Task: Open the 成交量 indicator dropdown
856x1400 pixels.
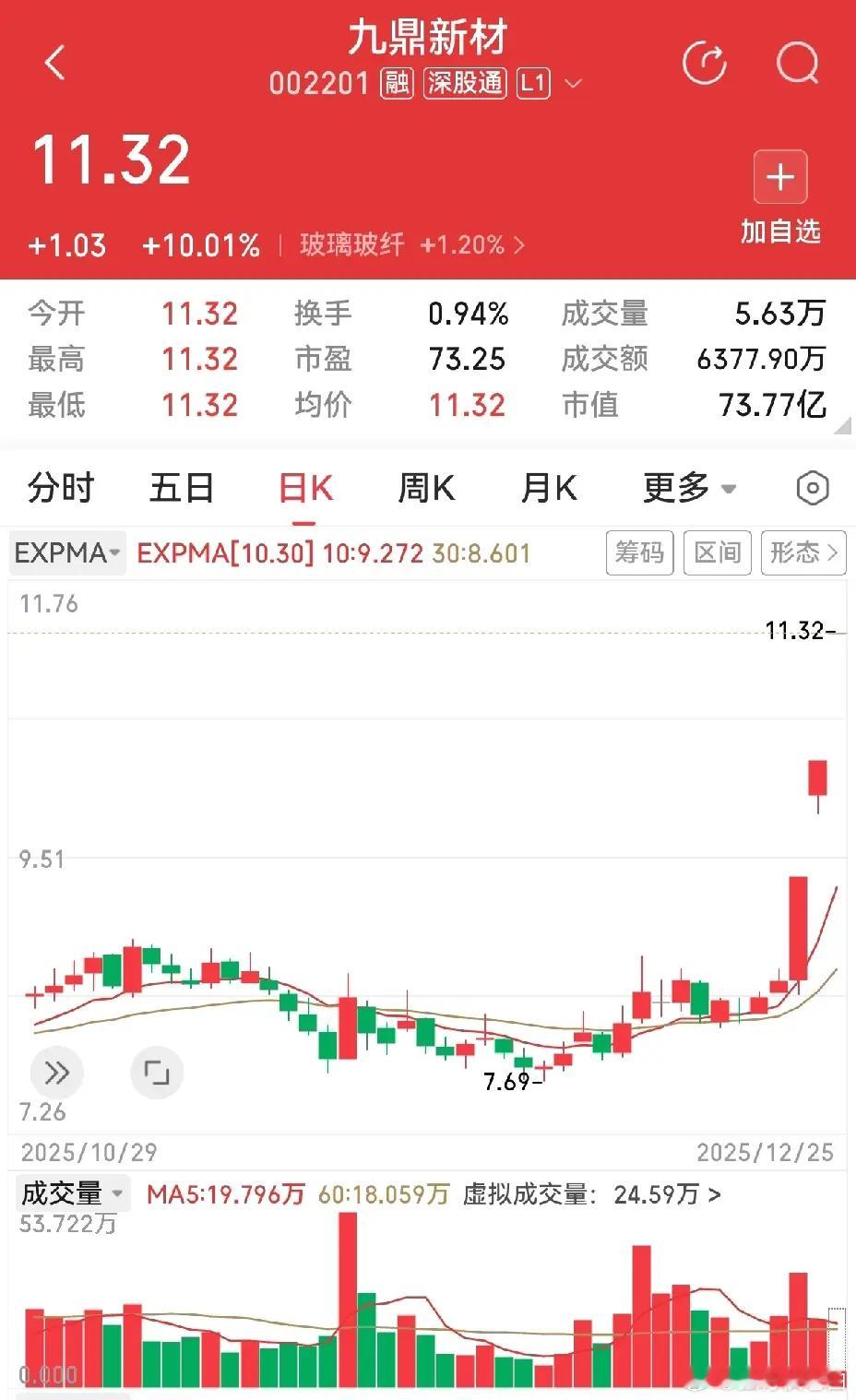Action: (x=71, y=1193)
